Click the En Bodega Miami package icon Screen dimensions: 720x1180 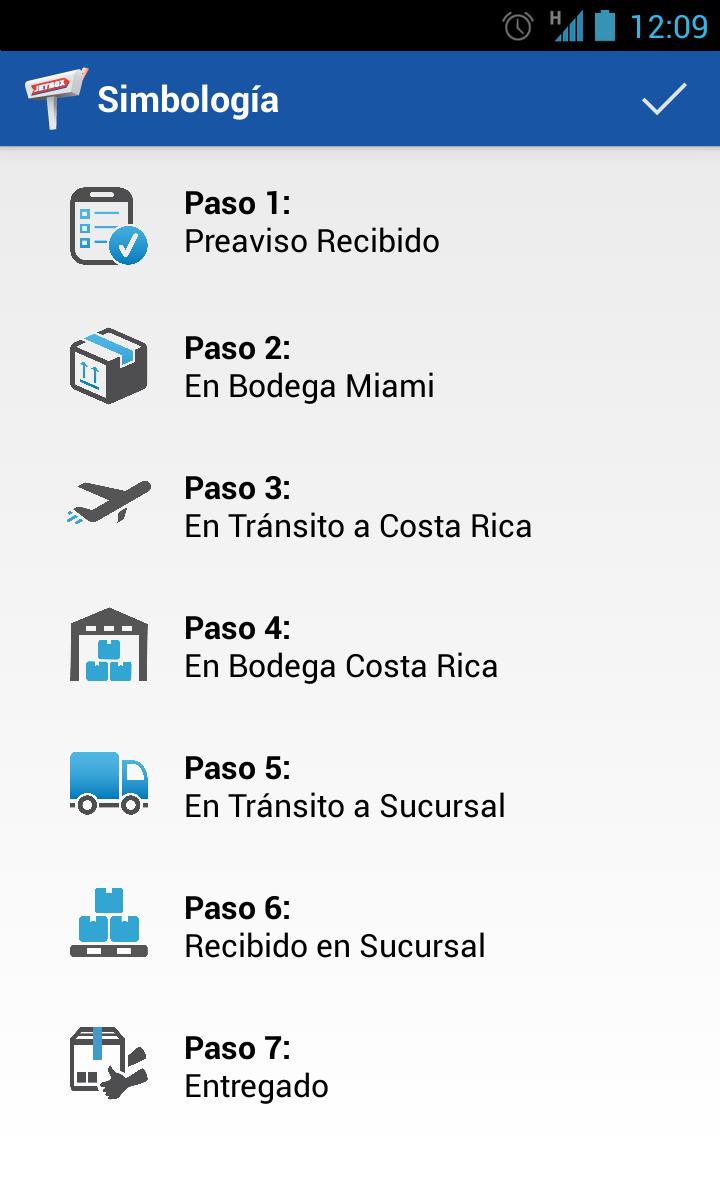click(x=106, y=364)
